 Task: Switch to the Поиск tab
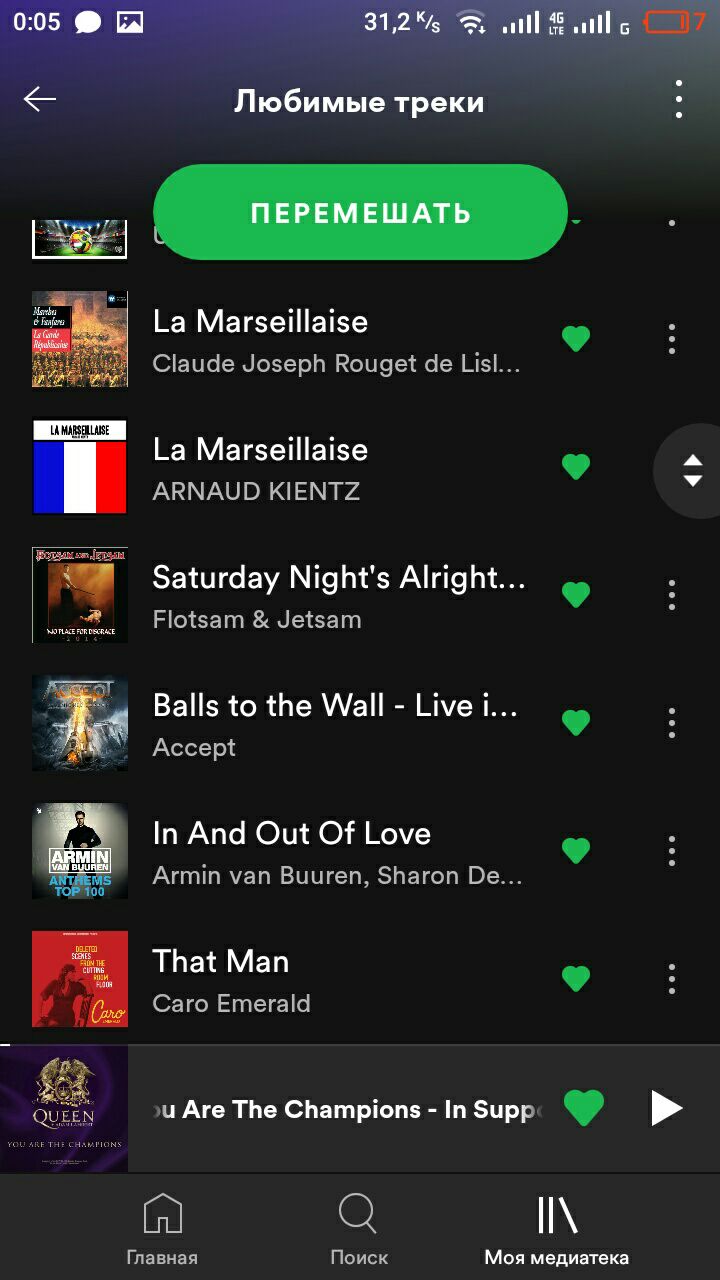(x=359, y=1229)
